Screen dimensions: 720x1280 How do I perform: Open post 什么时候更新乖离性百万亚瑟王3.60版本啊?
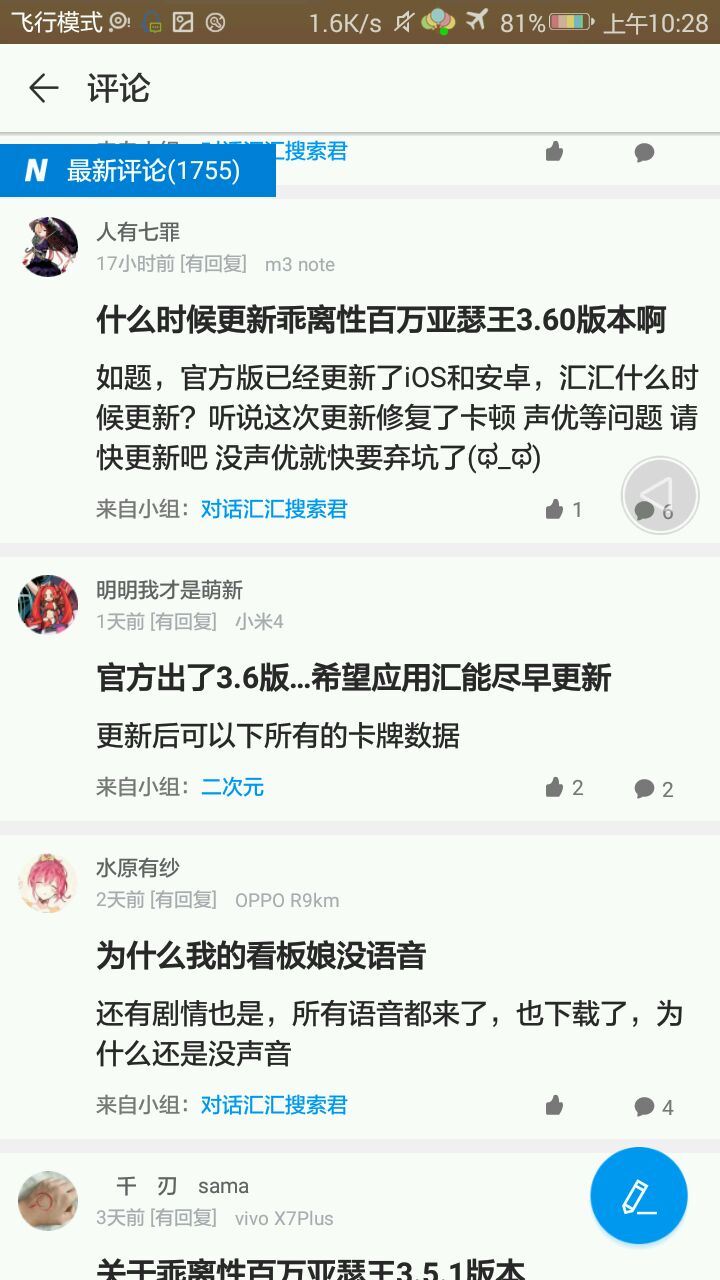coord(380,320)
